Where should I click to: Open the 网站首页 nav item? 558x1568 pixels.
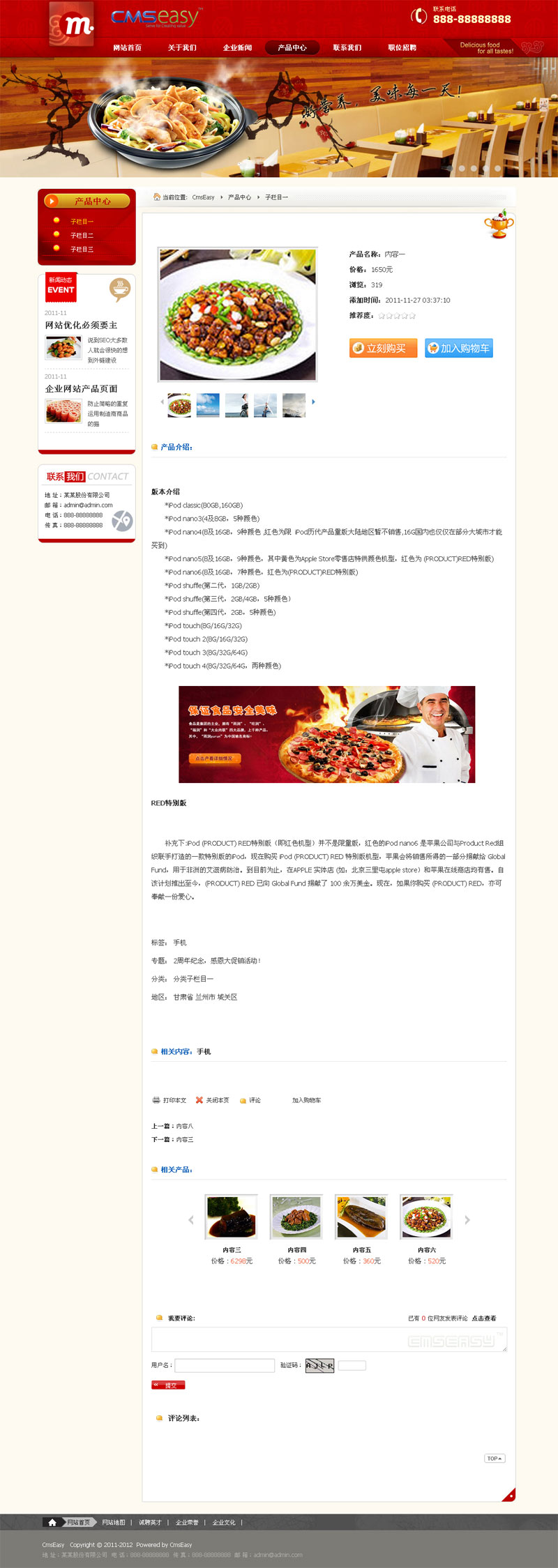[x=127, y=47]
